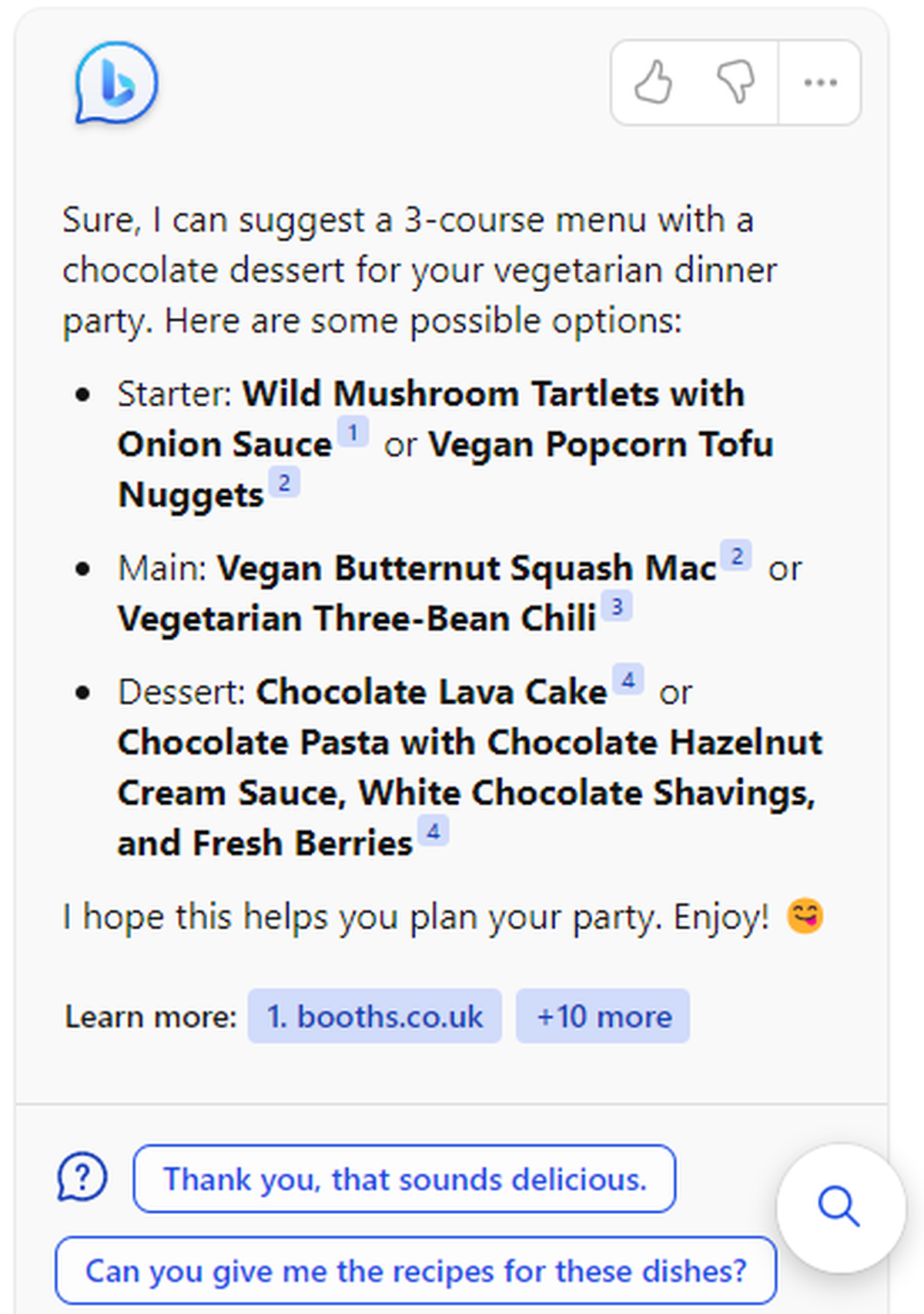Send 'Thank you, that sounds delicious.' reply
924x1314 pixels.
tap(404, 1179)
